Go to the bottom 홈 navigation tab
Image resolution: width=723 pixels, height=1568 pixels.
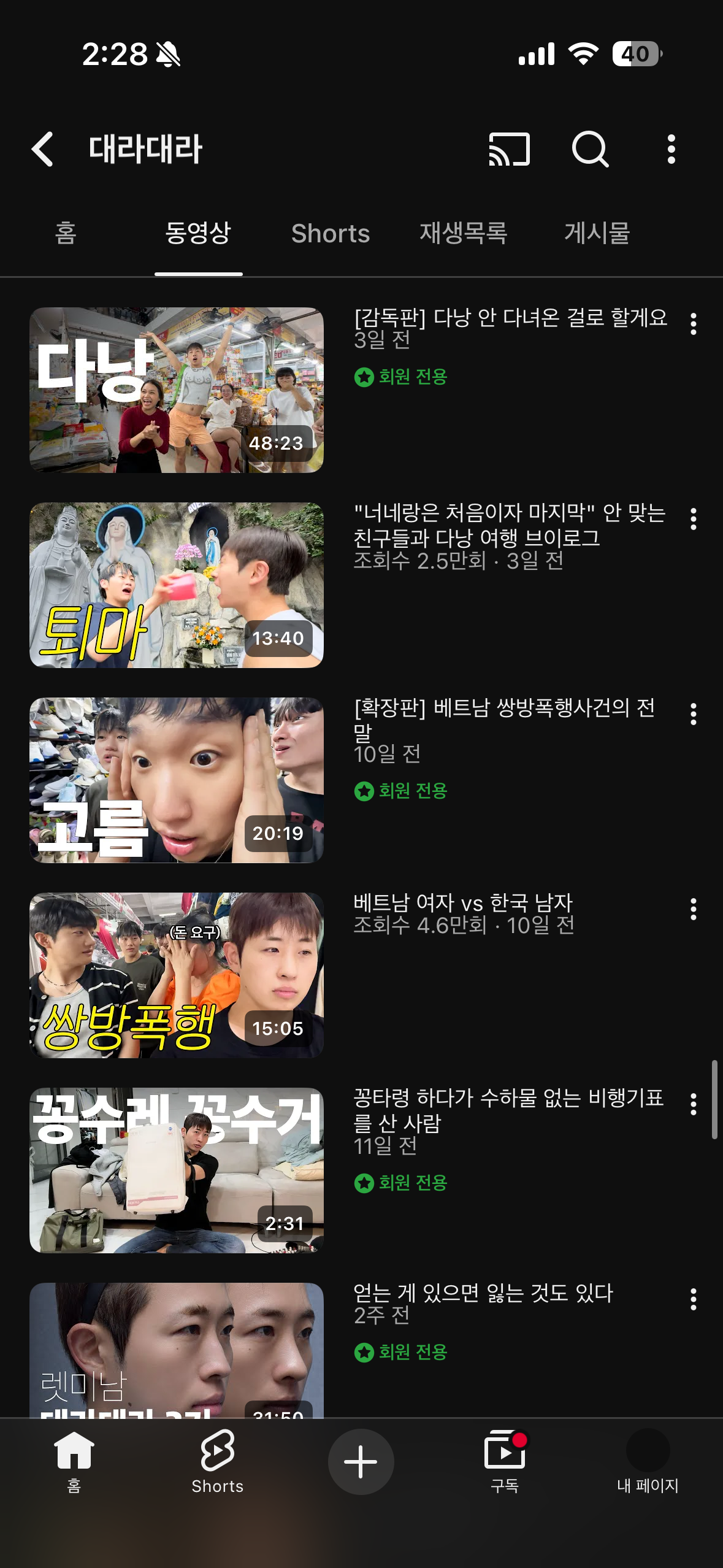pyautogui.click(x=74, y=1461)
